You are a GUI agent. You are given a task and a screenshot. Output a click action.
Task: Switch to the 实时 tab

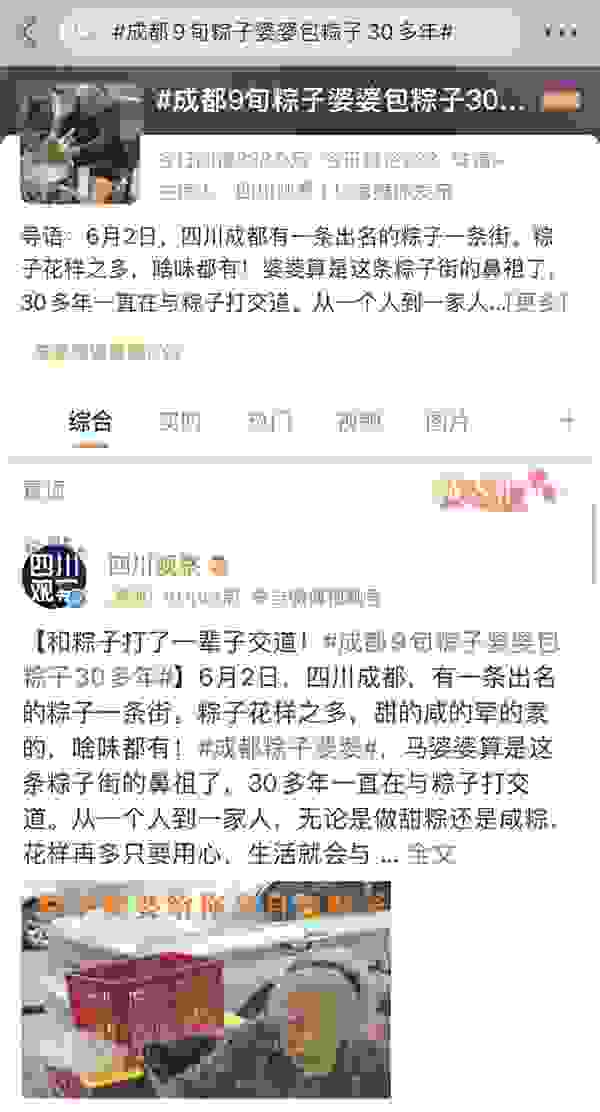click(180, 421)
